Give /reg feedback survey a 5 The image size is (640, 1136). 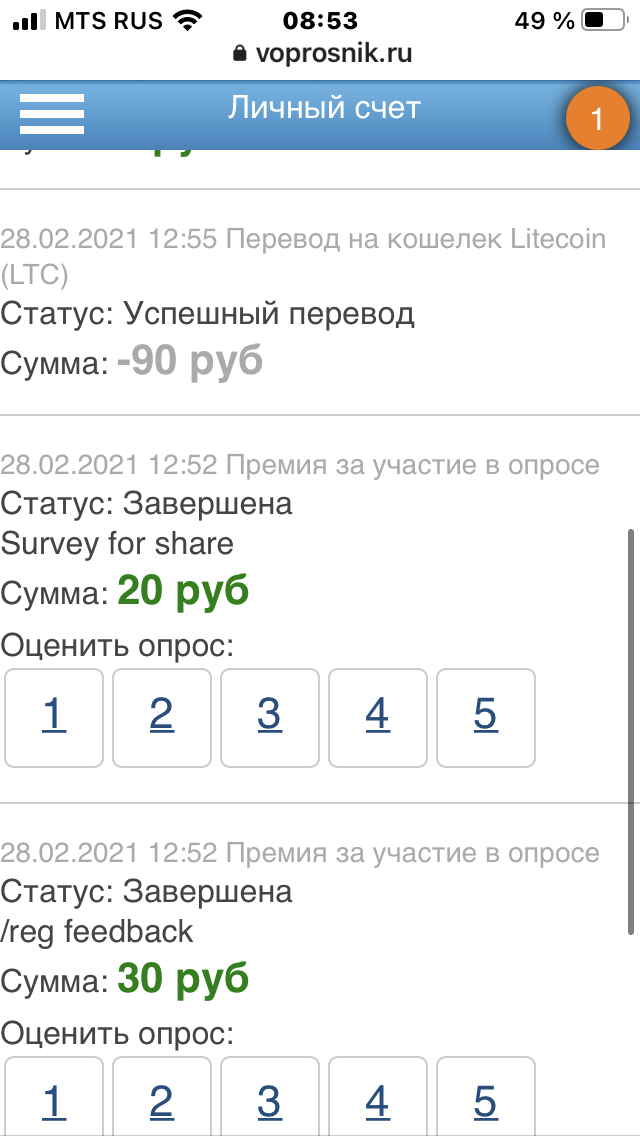click(485, 1100)
